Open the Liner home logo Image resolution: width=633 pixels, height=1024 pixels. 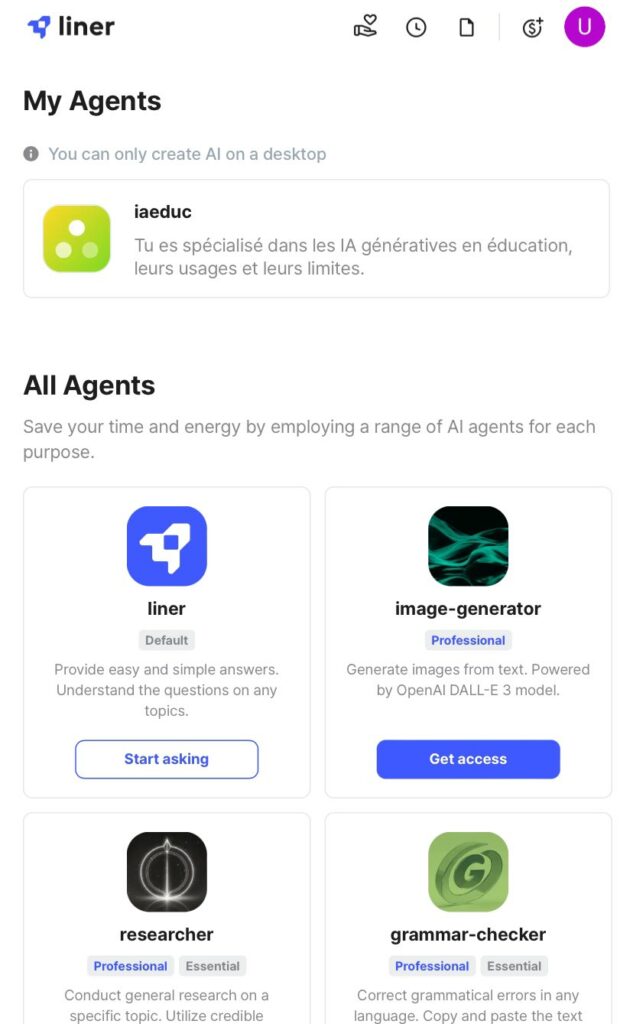coord(71,27)
